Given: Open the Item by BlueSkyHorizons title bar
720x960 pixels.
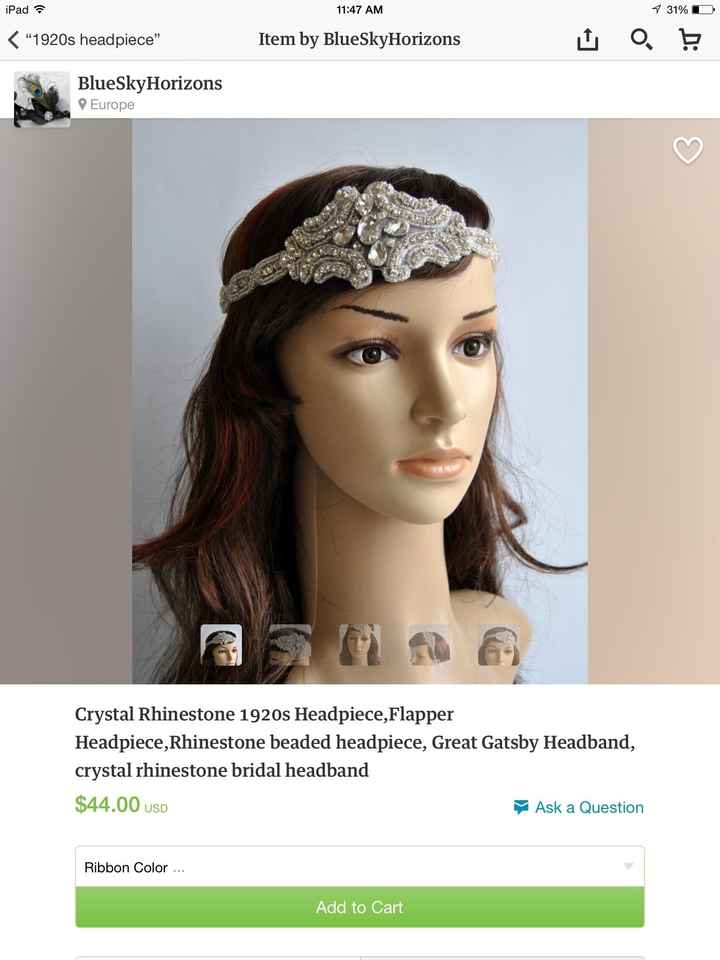Looking at the screenshot, I should point(360,39).
